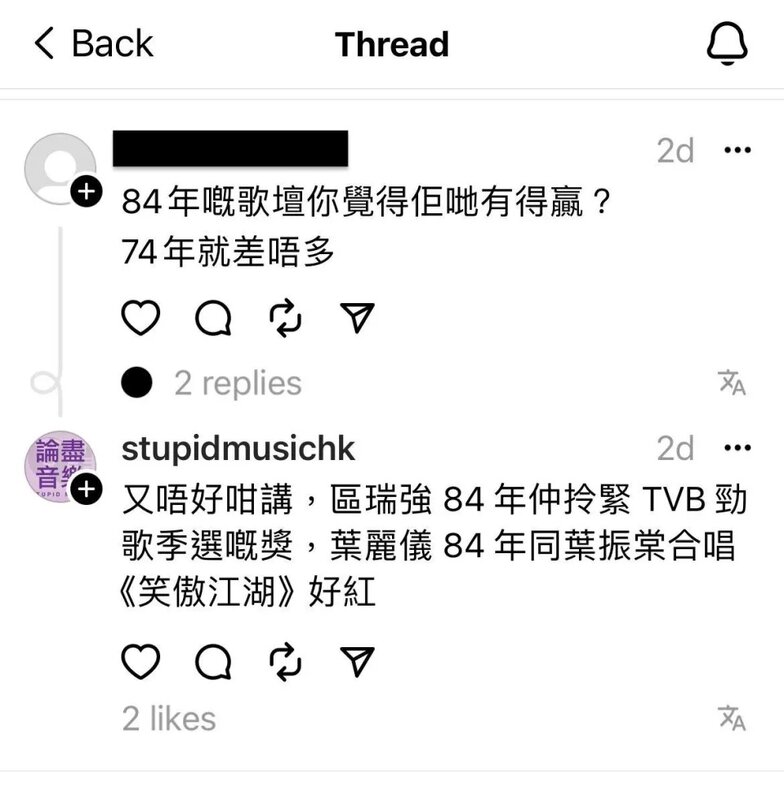
Task: Reply to stupidmusichk using the comment bubble icon
Action: (212, 661)
